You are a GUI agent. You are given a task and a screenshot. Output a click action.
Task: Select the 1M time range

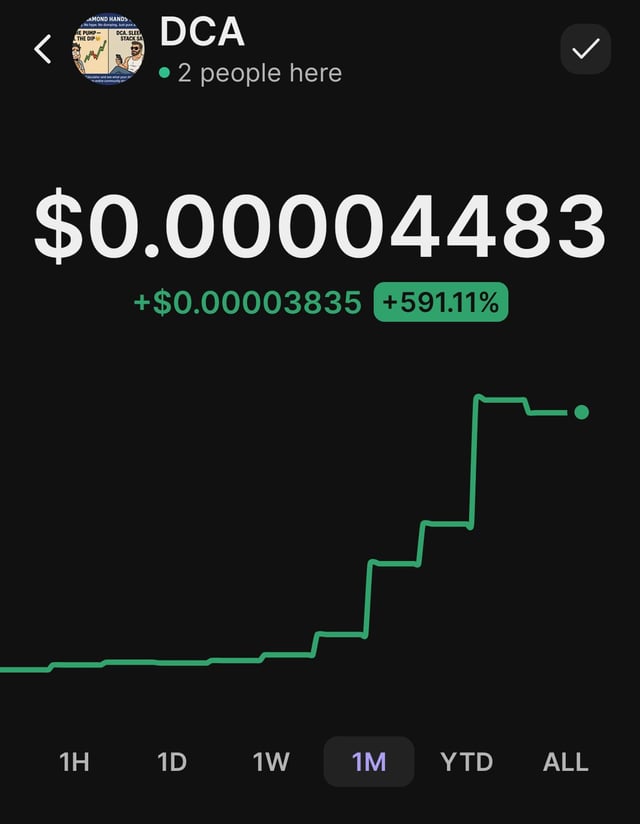pyautogui.click(x=369, y=762)
